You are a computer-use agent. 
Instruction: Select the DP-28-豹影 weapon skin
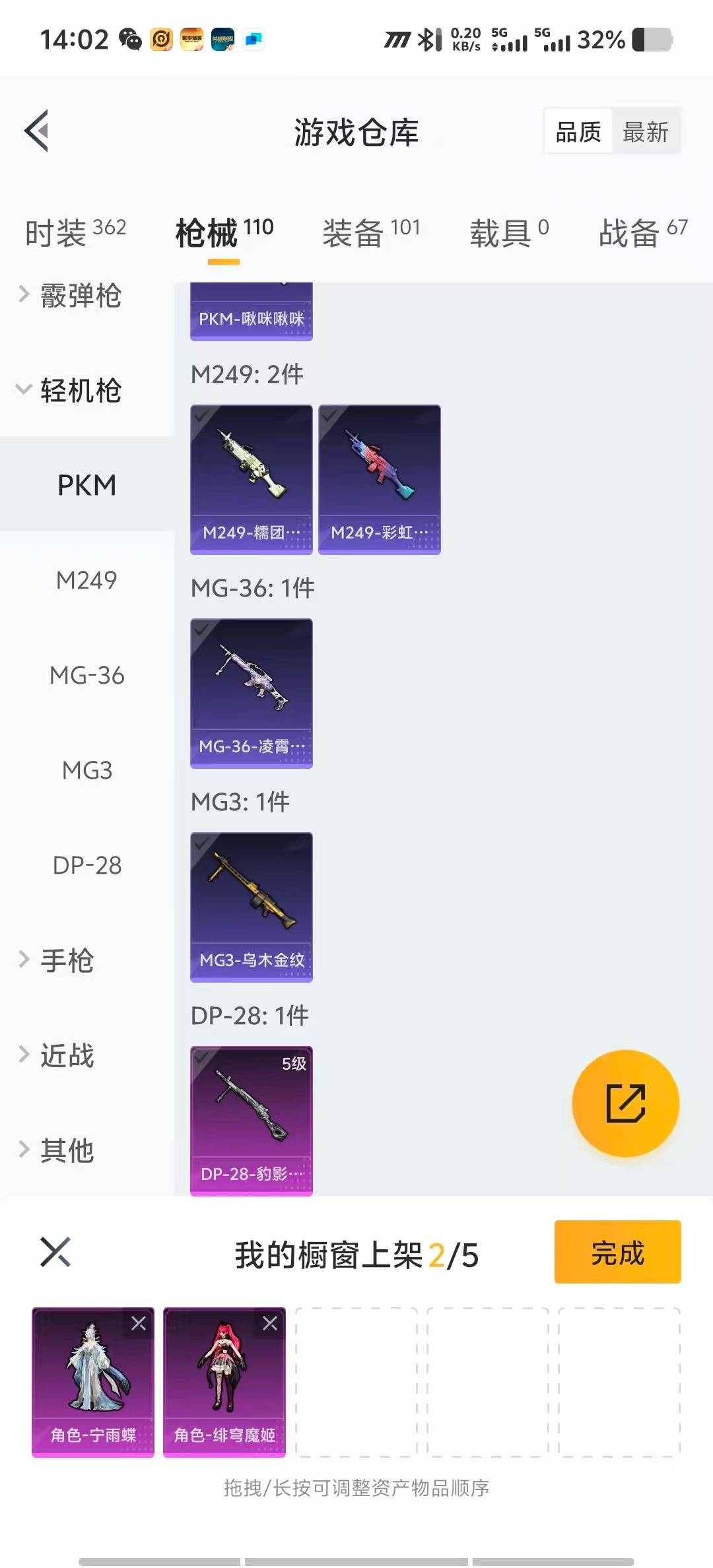coord(252,1121)
